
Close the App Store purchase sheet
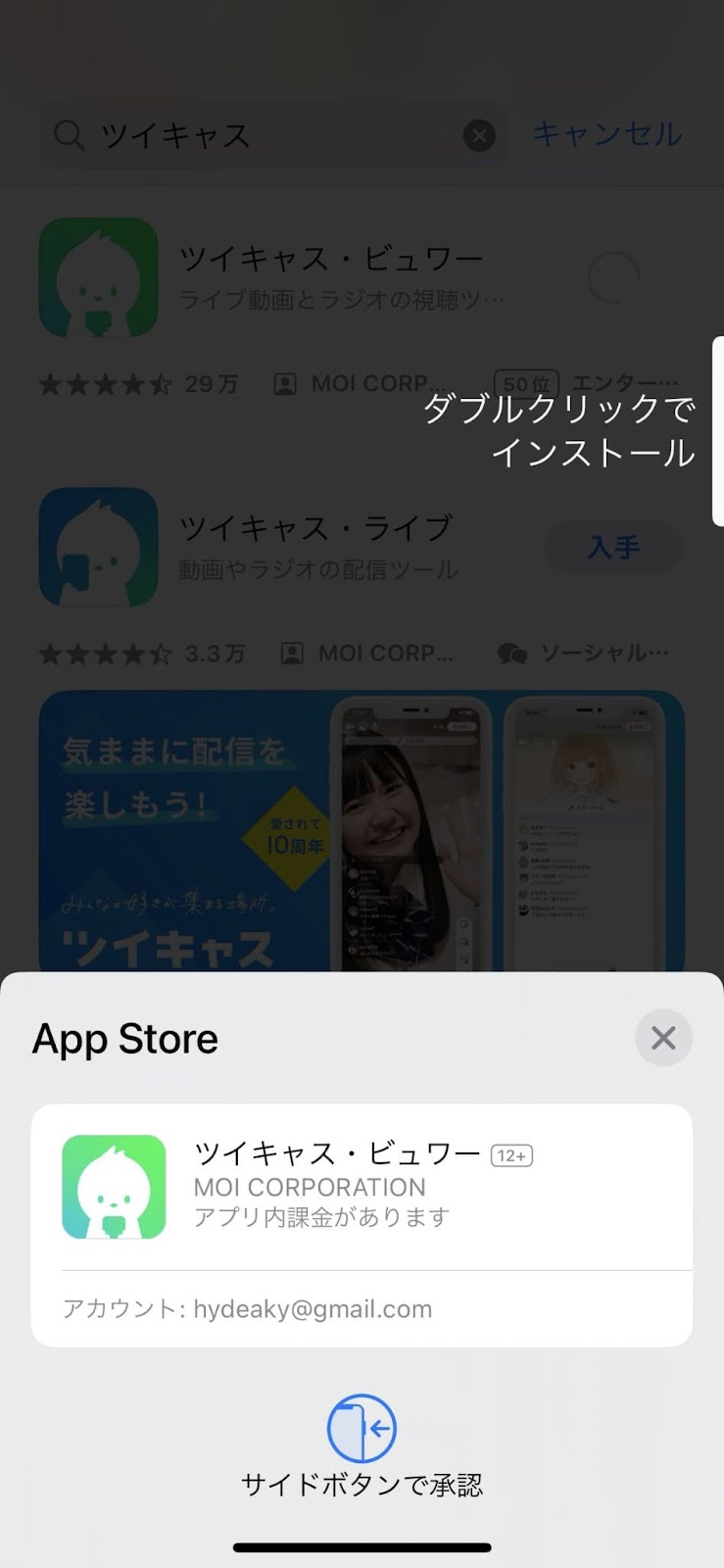click(663, 1038)
